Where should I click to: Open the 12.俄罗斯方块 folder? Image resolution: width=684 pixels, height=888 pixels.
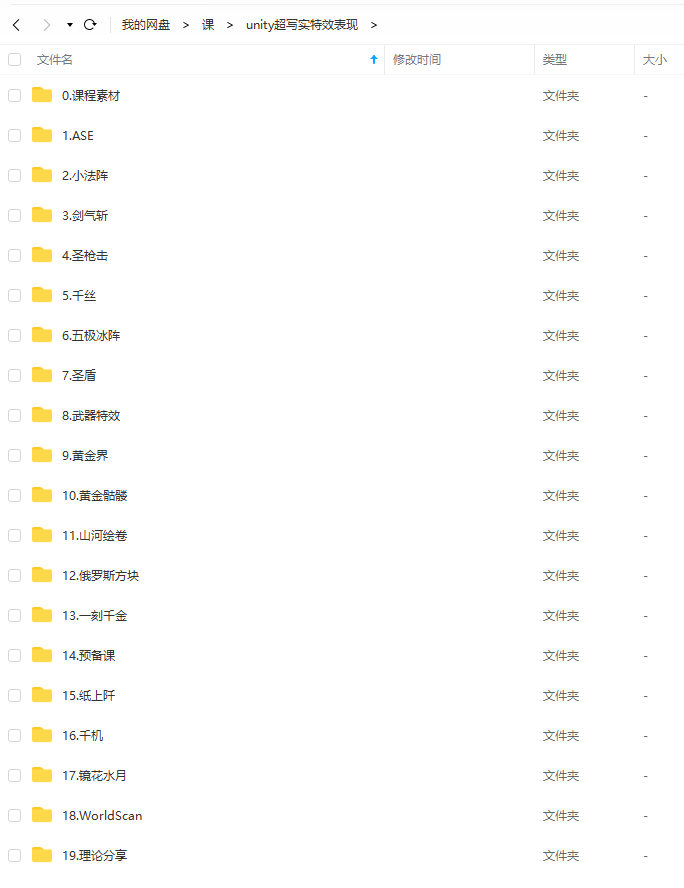[x=100, y=576]
